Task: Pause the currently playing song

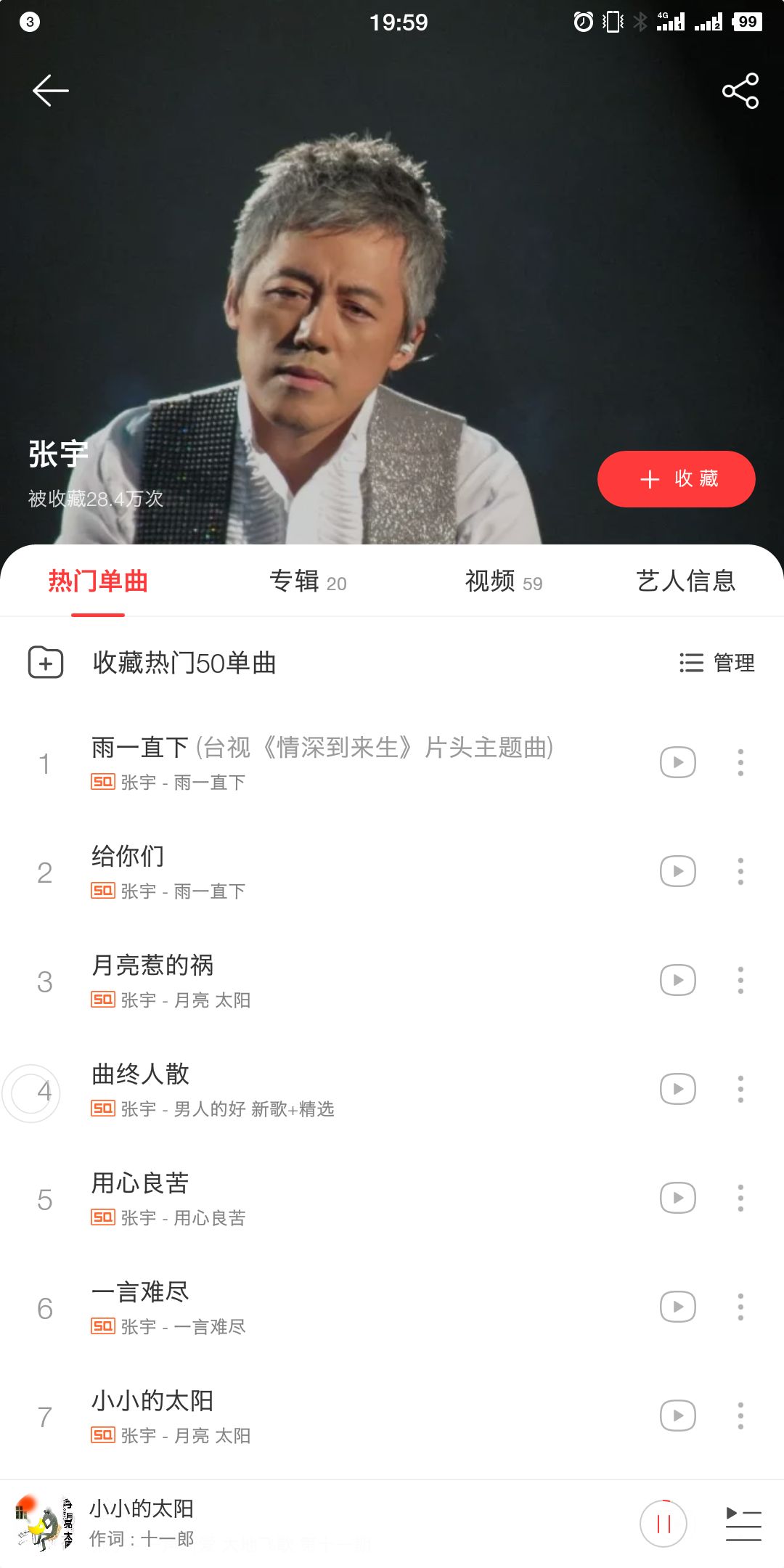Action: click(663, 1524)
